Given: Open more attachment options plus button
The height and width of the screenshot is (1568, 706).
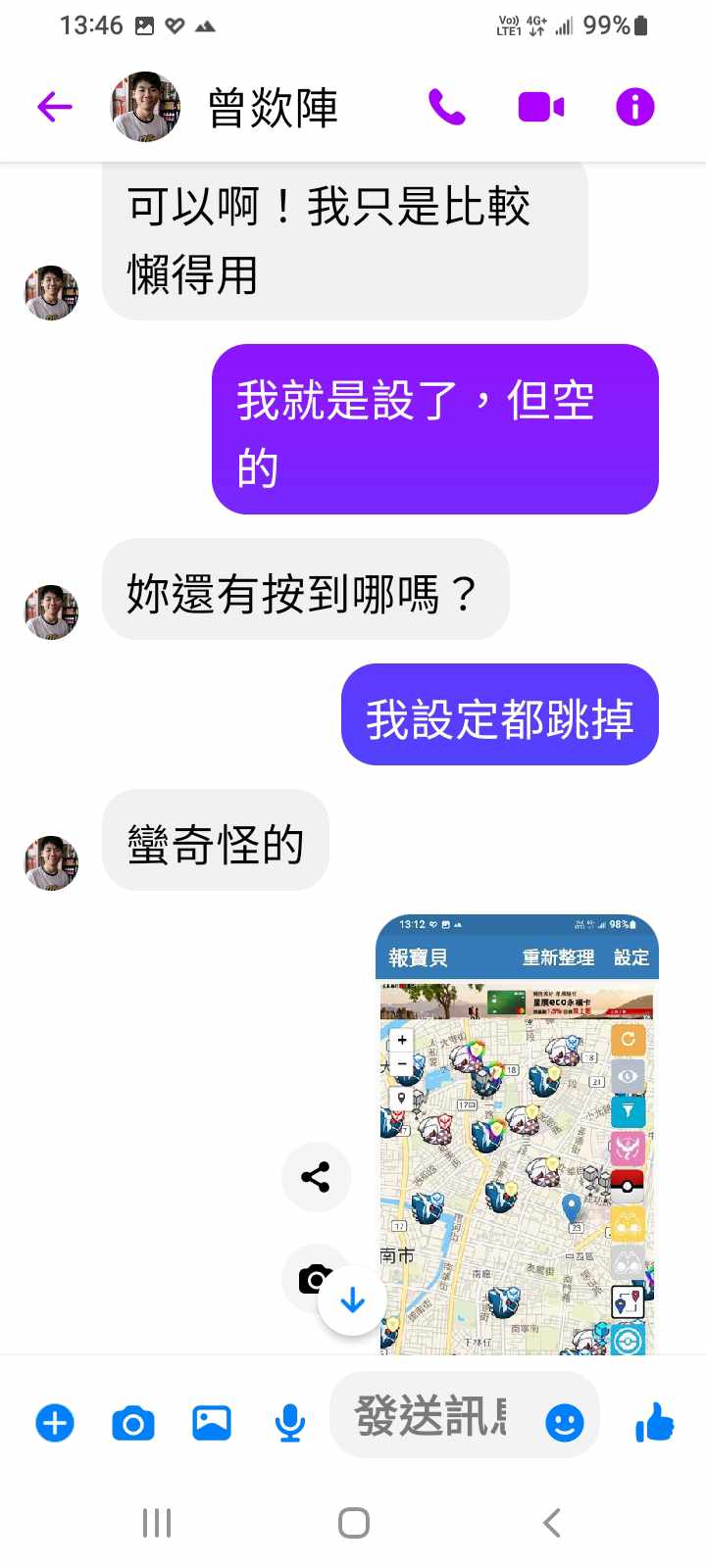Looking at the screenshot, I should coord(55,1423).
